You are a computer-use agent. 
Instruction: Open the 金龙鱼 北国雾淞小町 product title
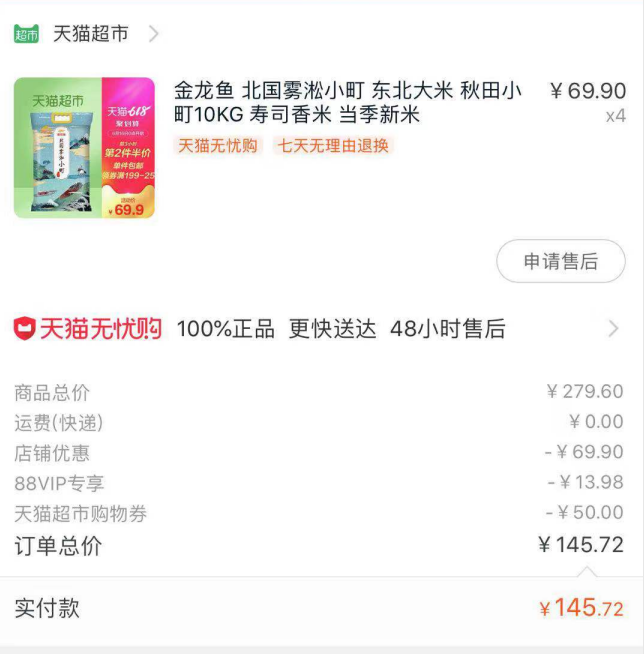click(347, 103)
